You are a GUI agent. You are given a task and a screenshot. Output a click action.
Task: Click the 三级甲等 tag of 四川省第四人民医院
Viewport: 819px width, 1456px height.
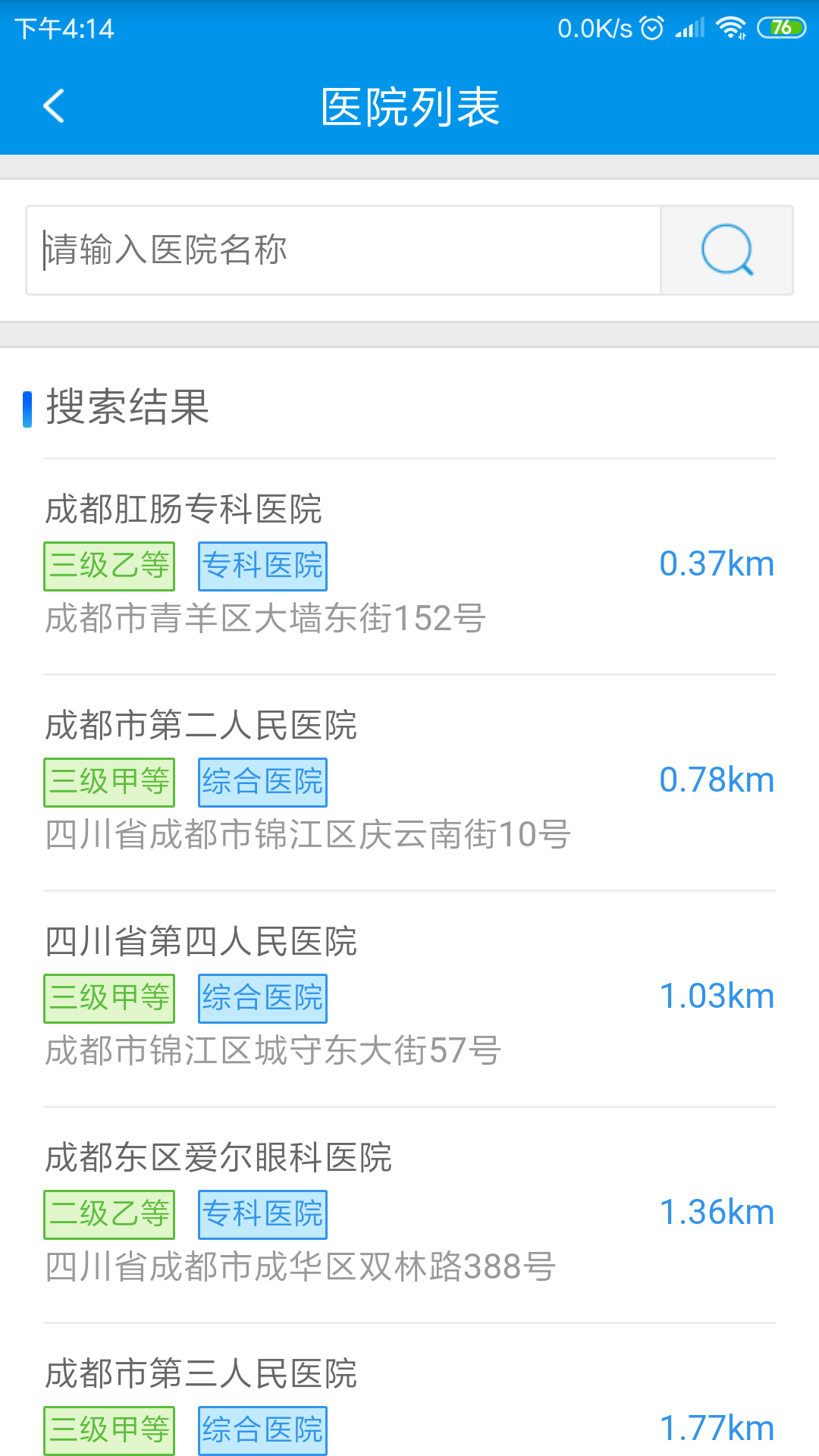pyautogui.click(x=108, y=998)
